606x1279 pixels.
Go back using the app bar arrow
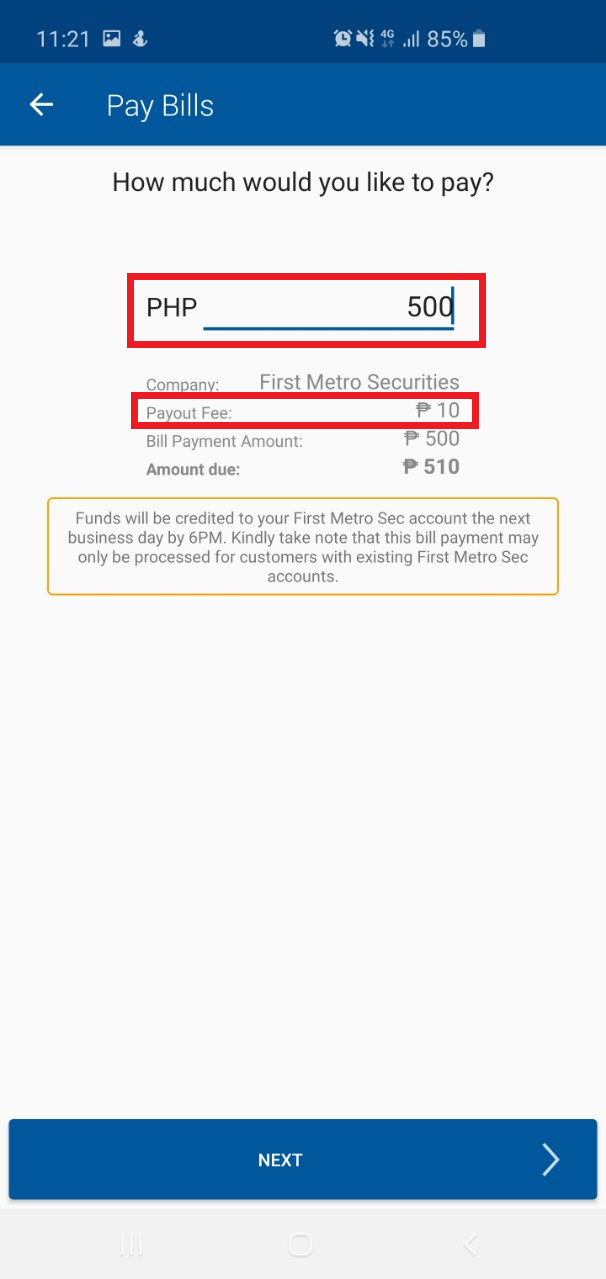pos(41,105)
